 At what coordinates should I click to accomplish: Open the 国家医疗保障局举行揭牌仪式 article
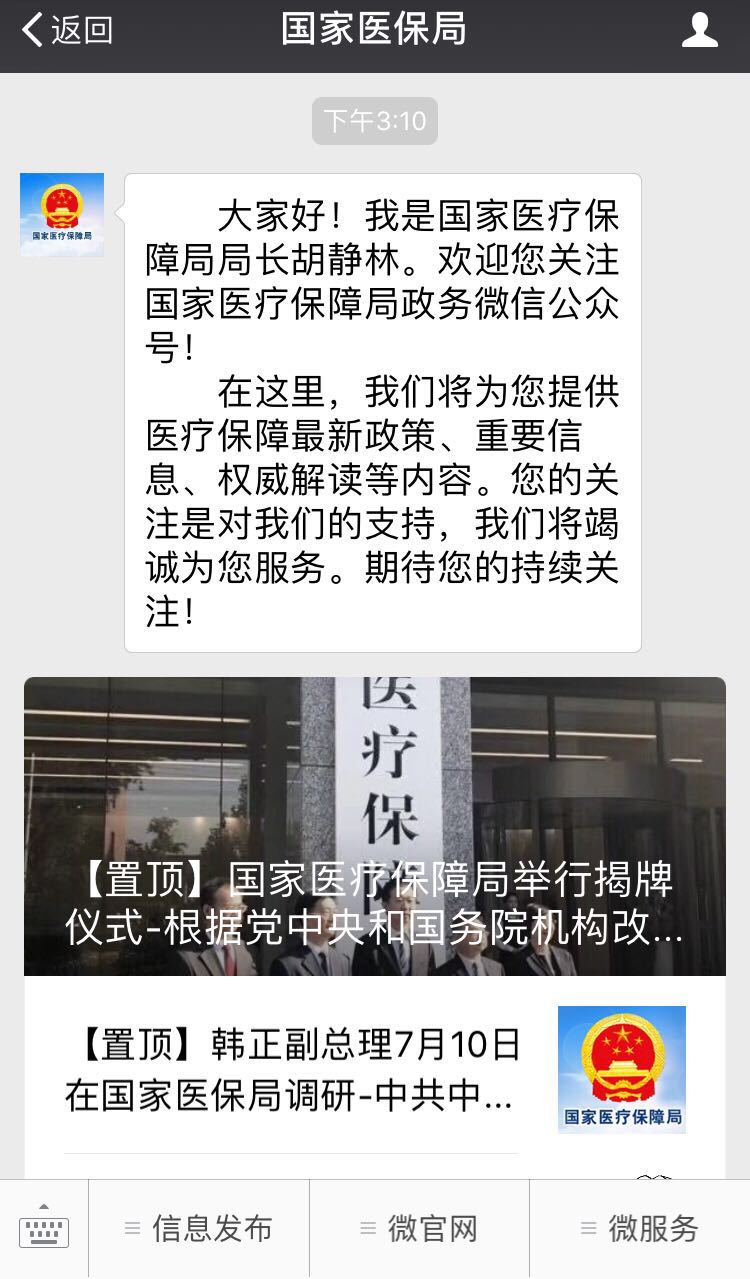click(374, 826)
